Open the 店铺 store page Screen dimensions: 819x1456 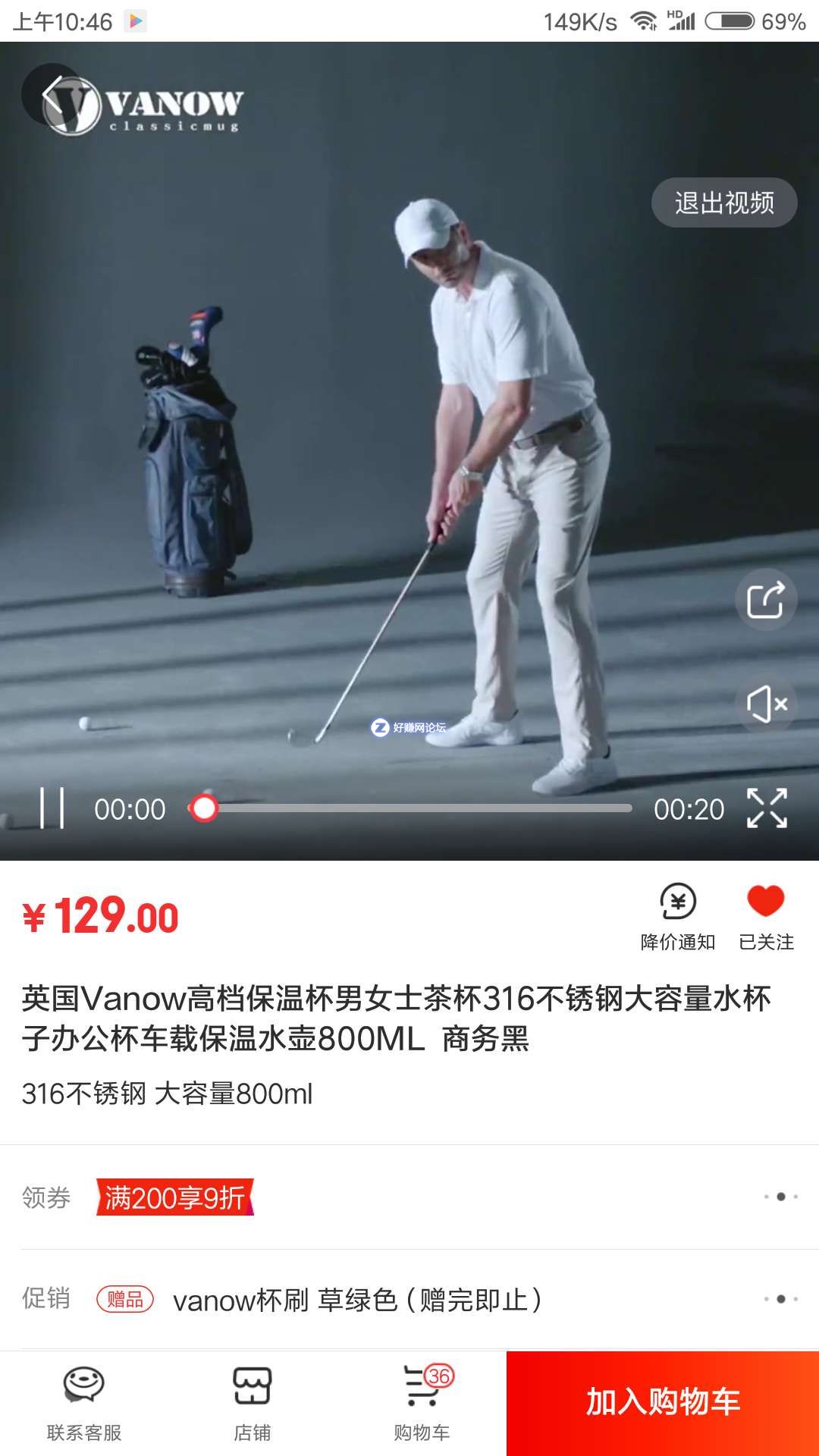(x=252, y=1403)
